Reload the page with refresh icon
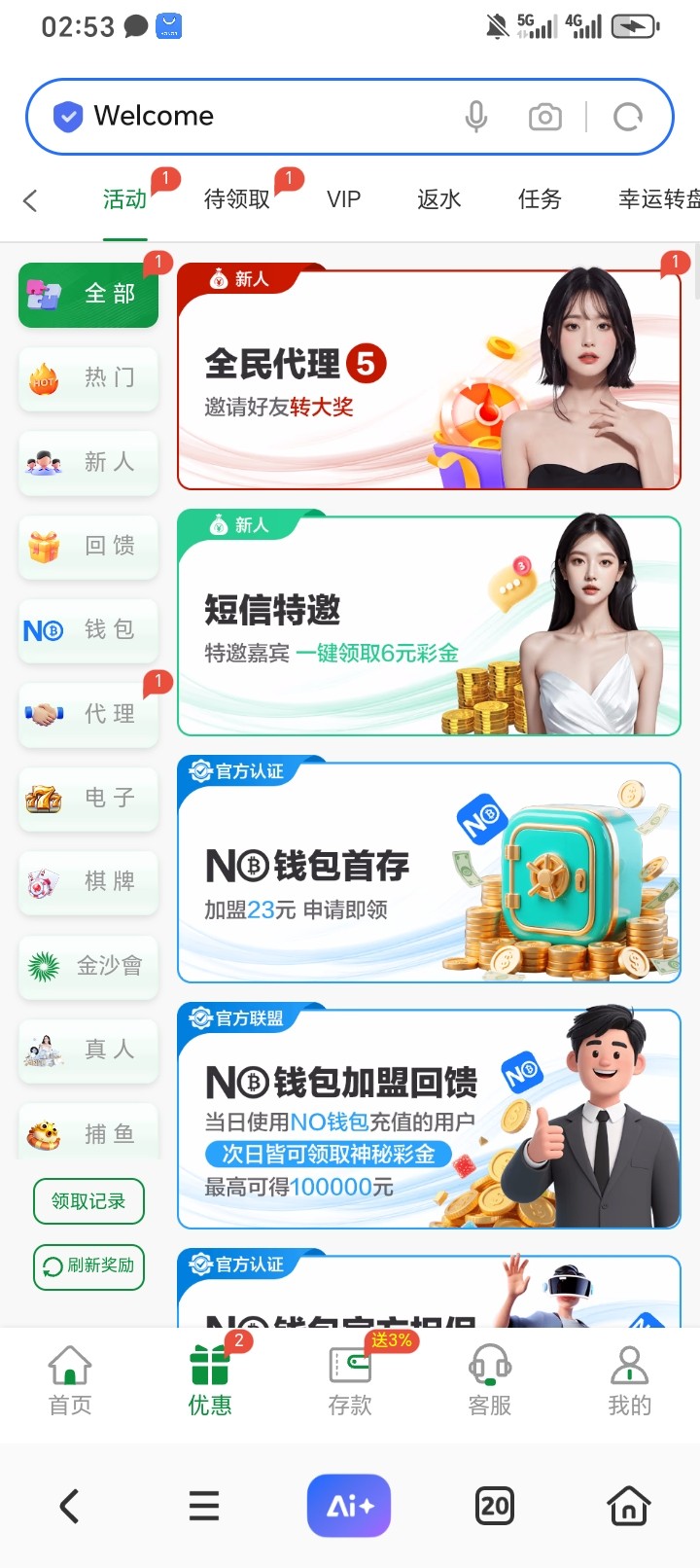 pyautogui.click(x=628, y=118)
